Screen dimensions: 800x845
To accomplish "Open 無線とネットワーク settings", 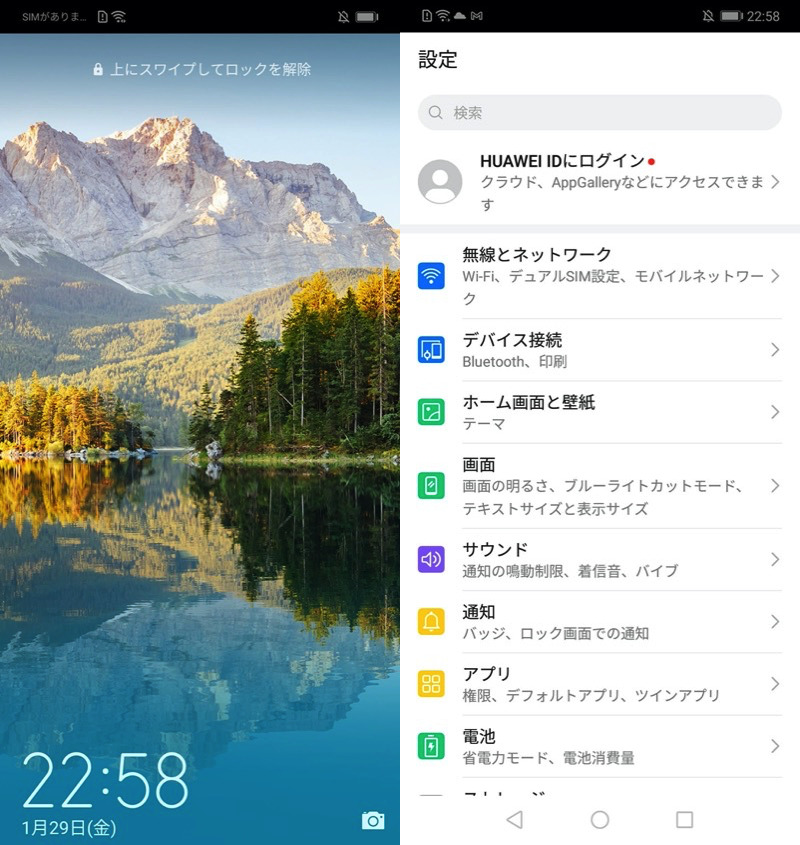I will coord(600,276).
